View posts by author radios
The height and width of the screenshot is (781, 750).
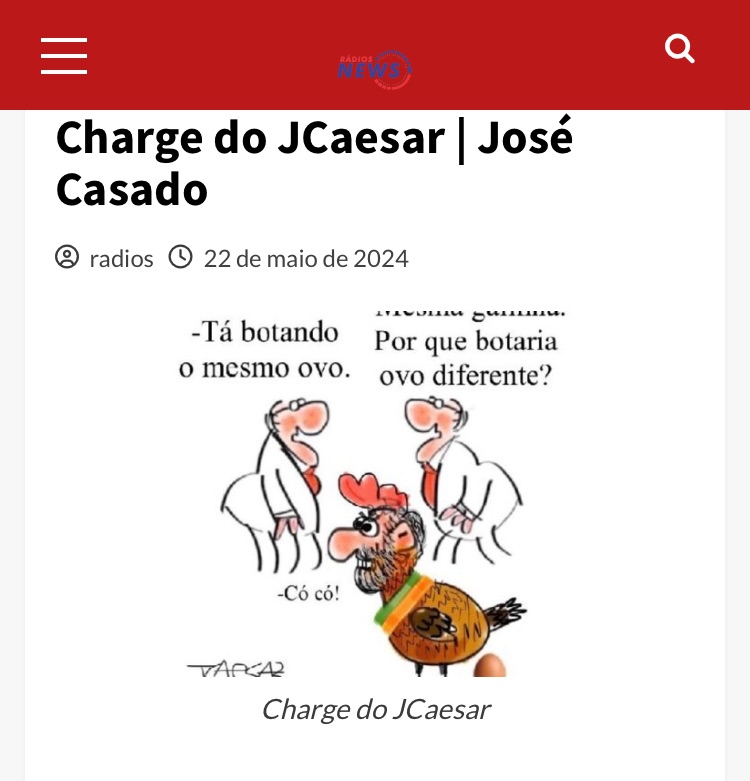[x=121, y=259]
